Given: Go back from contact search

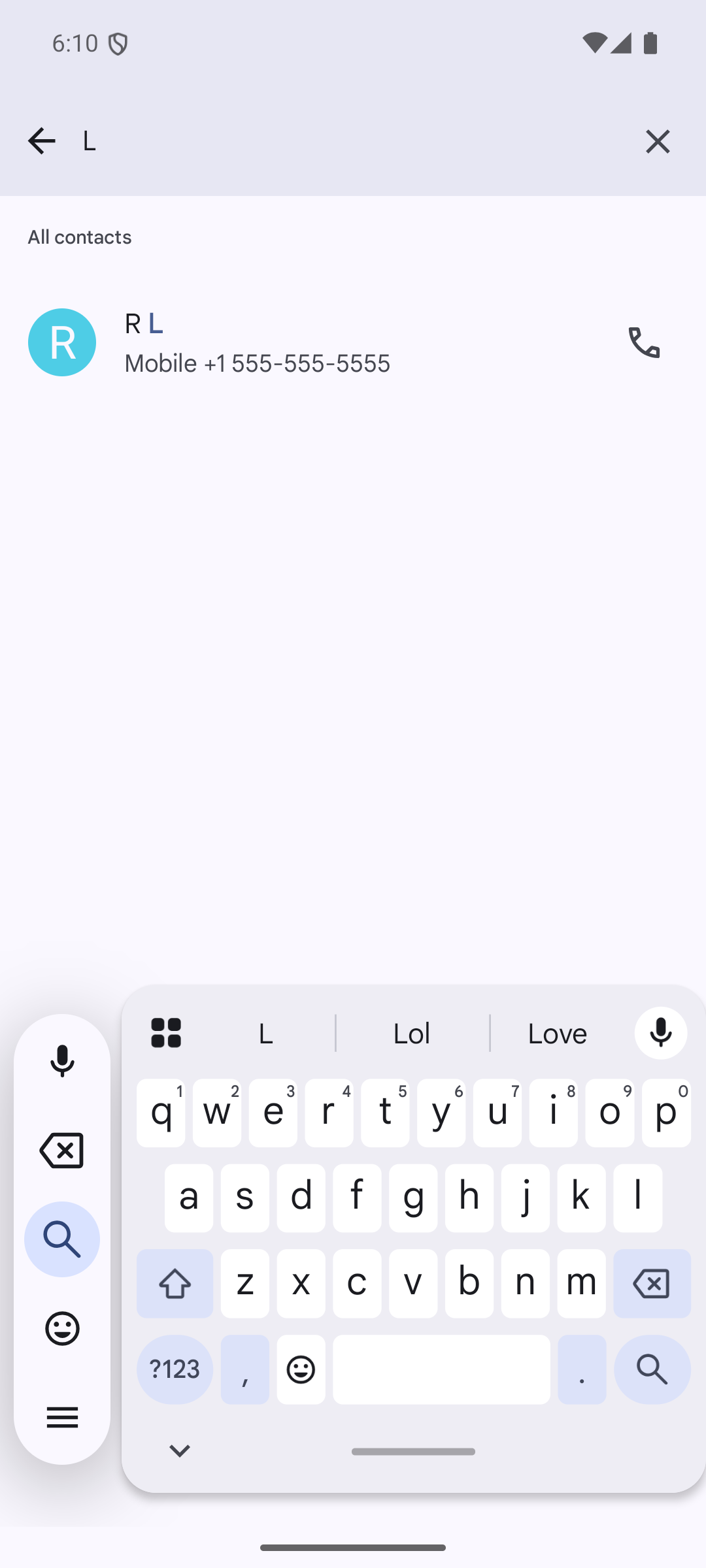Looking at the screenshot, I should point(41,141).
